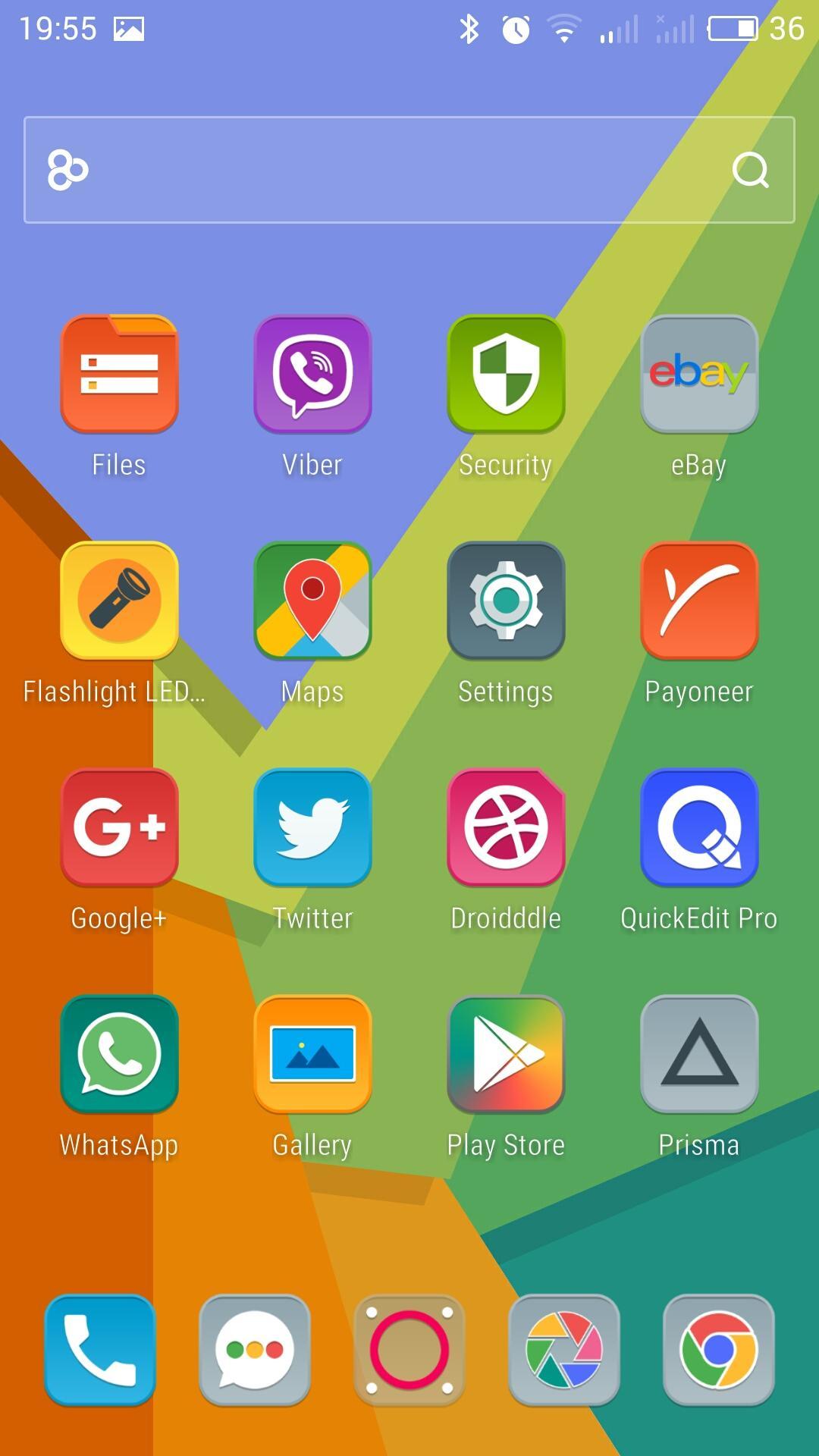Open the Viber app
Viewport: 819px width, 1456px height.
(312, 374)
